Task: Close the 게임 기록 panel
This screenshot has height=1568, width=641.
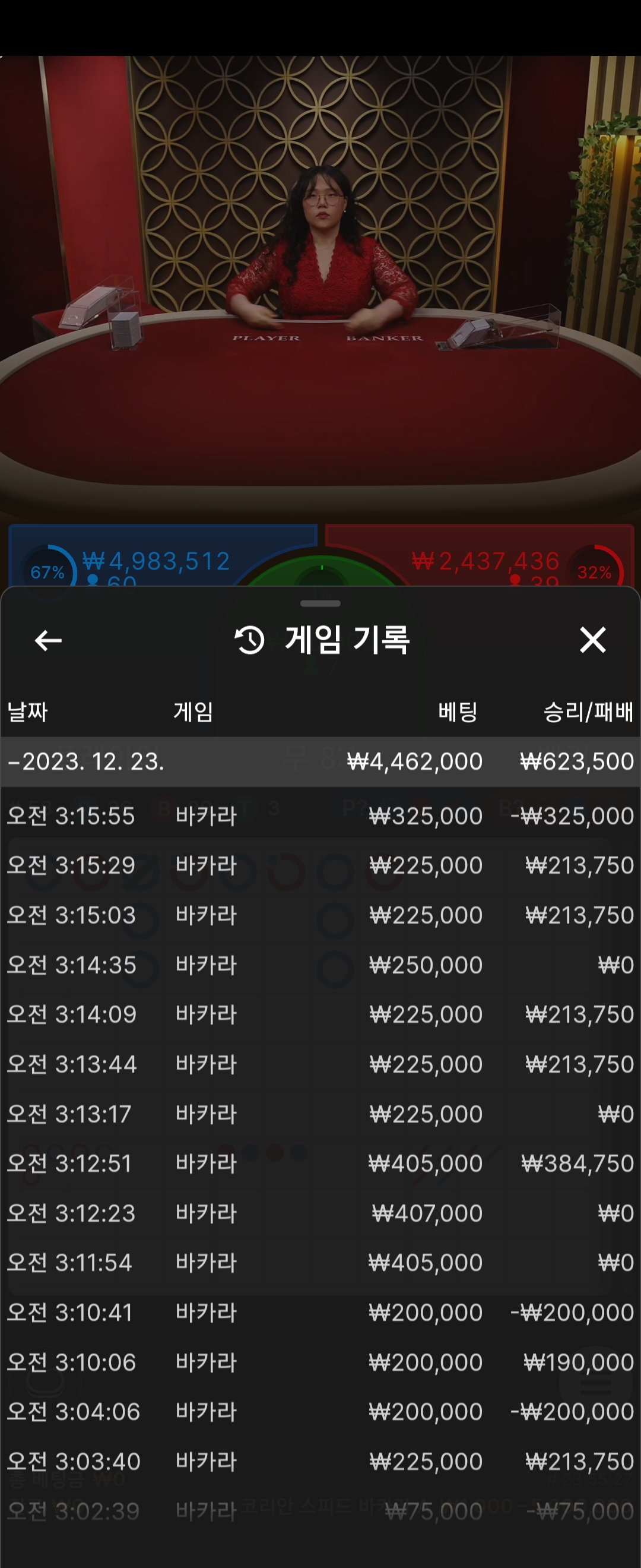Action: (592, 640)
